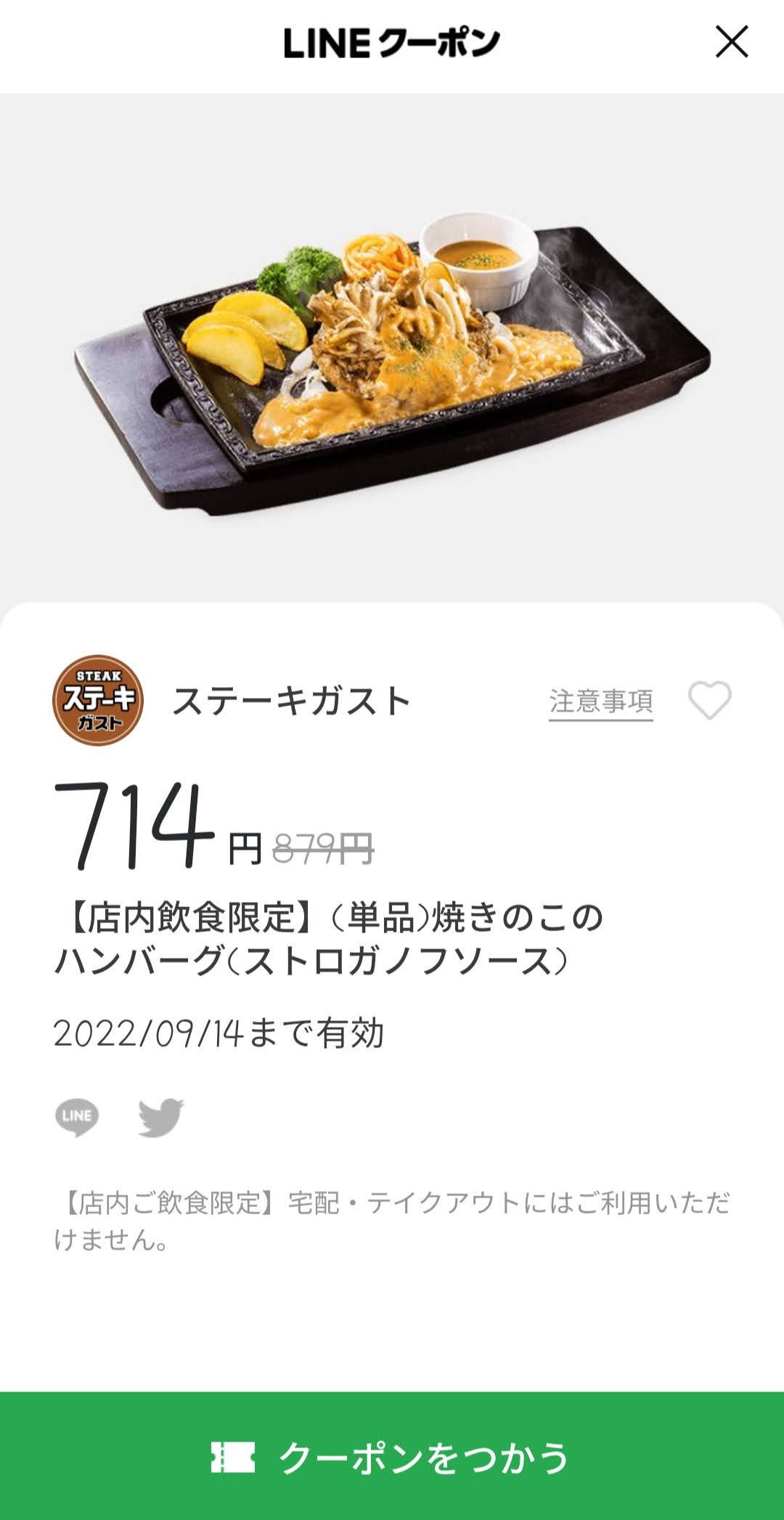Open the ステーキガスト store logo
This screenshot has height=1520, width=784.
[98, 700]
